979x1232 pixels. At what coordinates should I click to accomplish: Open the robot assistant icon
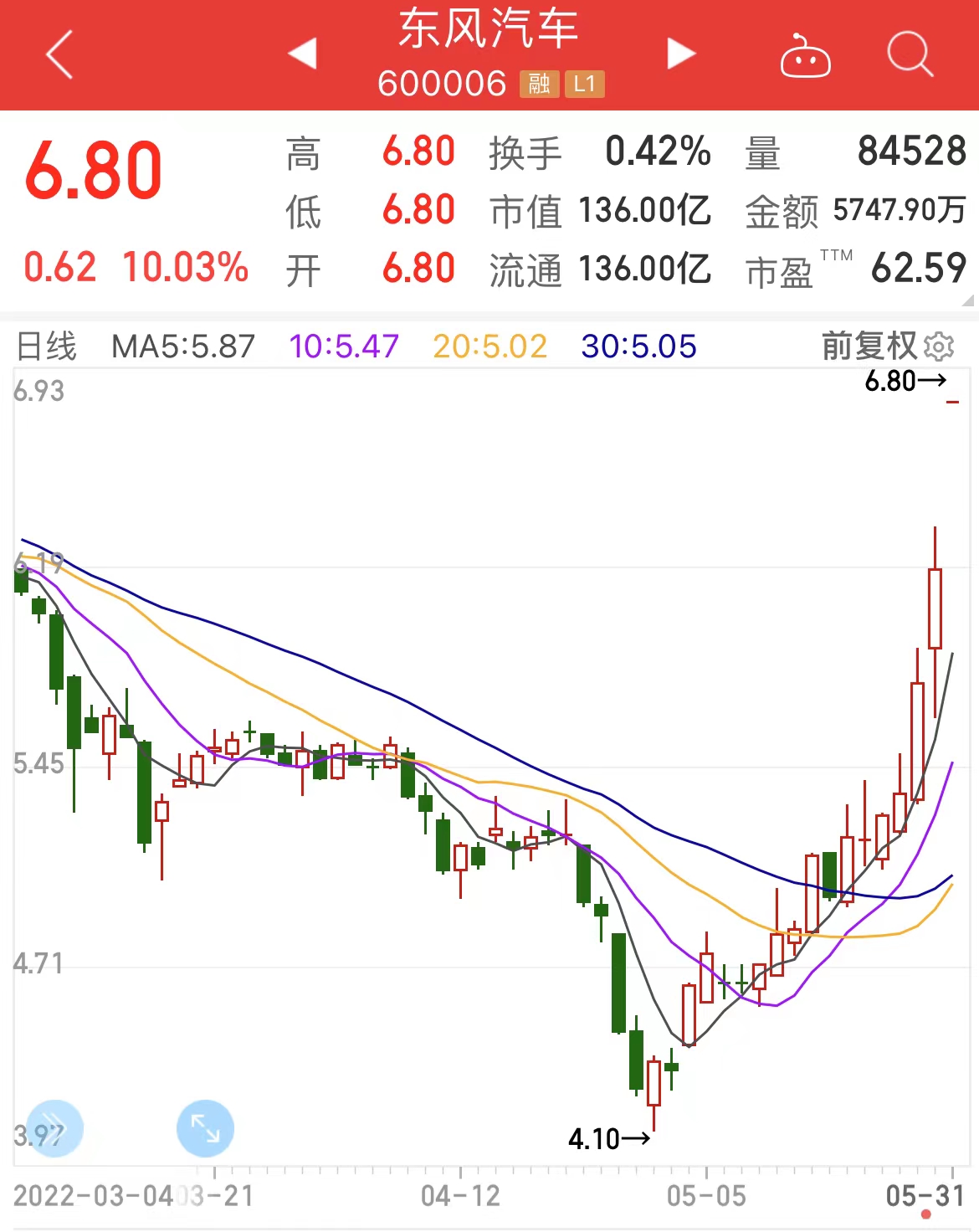(804, 57)
